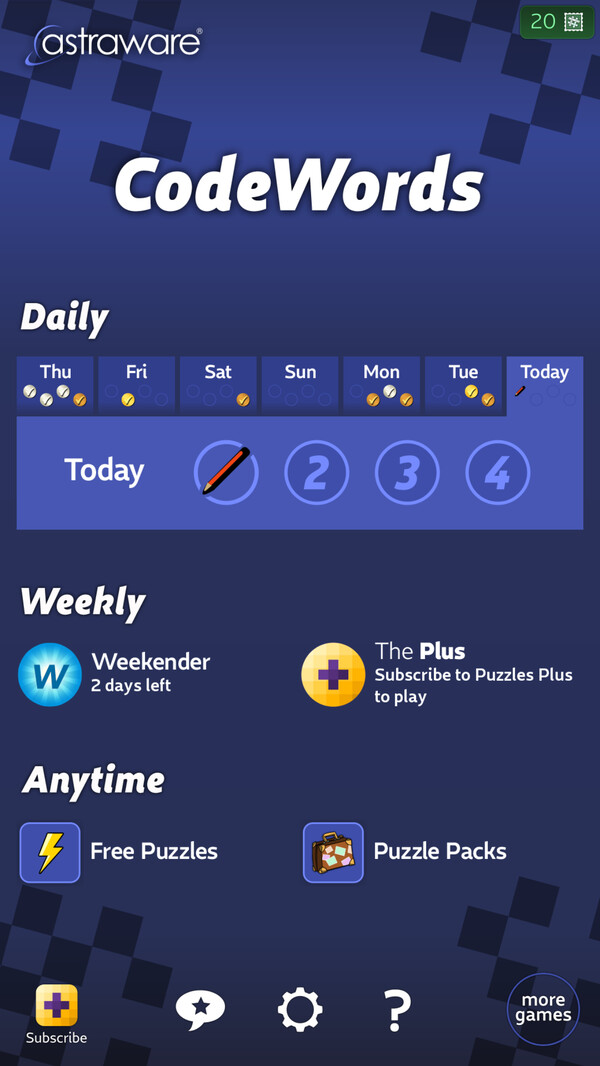600x1066 pixels.
Task: Switch to the Tue daily tab
Action: click(463, 385)
